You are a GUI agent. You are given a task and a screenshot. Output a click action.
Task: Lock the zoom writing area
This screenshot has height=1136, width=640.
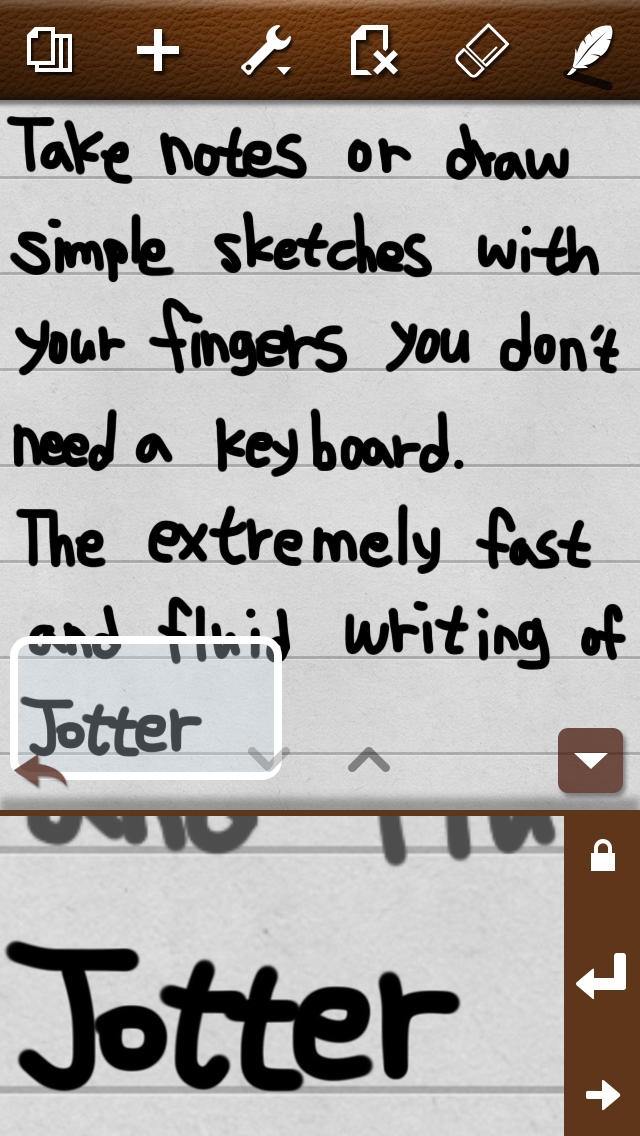[602, 856]
